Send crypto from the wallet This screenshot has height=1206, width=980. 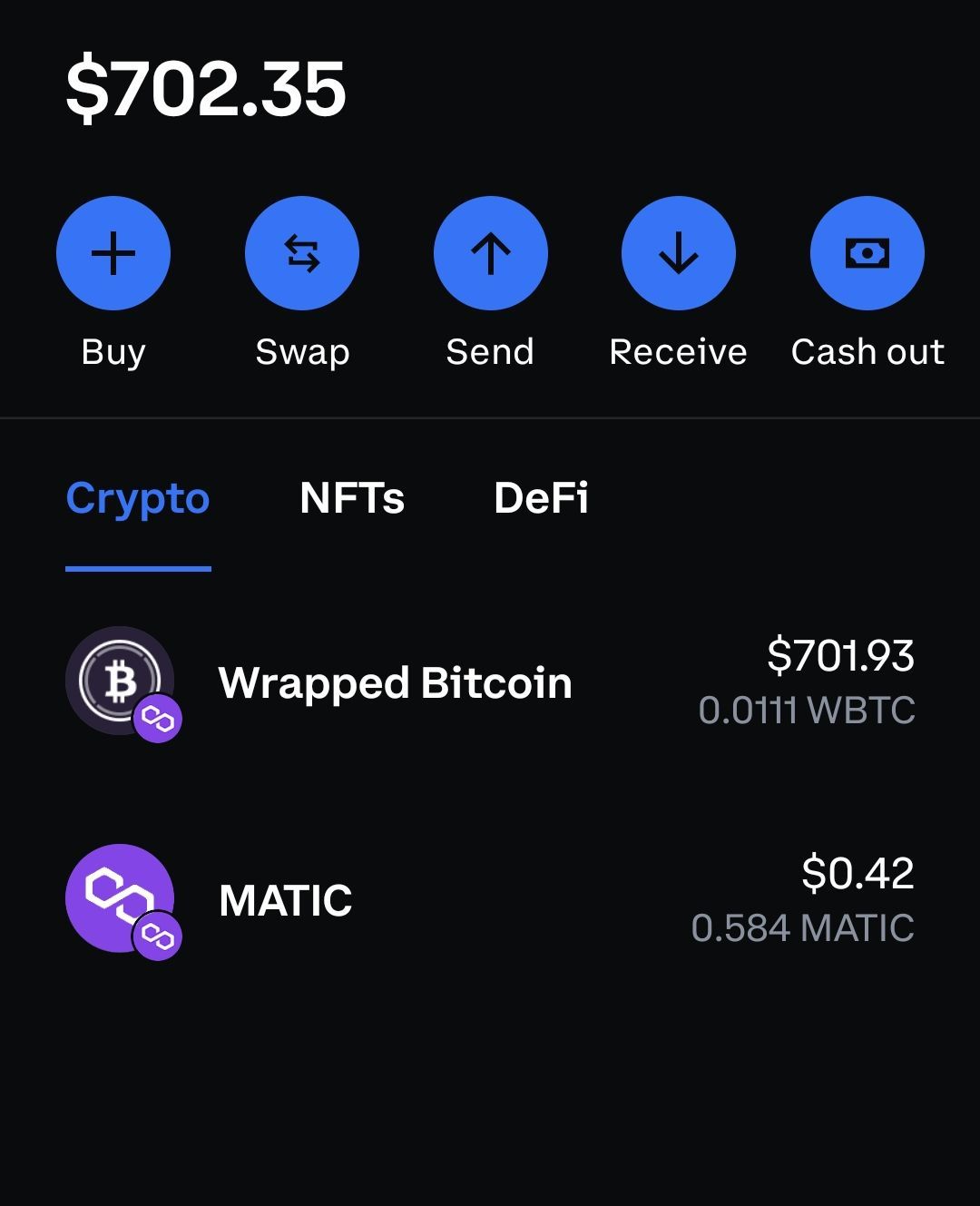click(x=490, y=253)
